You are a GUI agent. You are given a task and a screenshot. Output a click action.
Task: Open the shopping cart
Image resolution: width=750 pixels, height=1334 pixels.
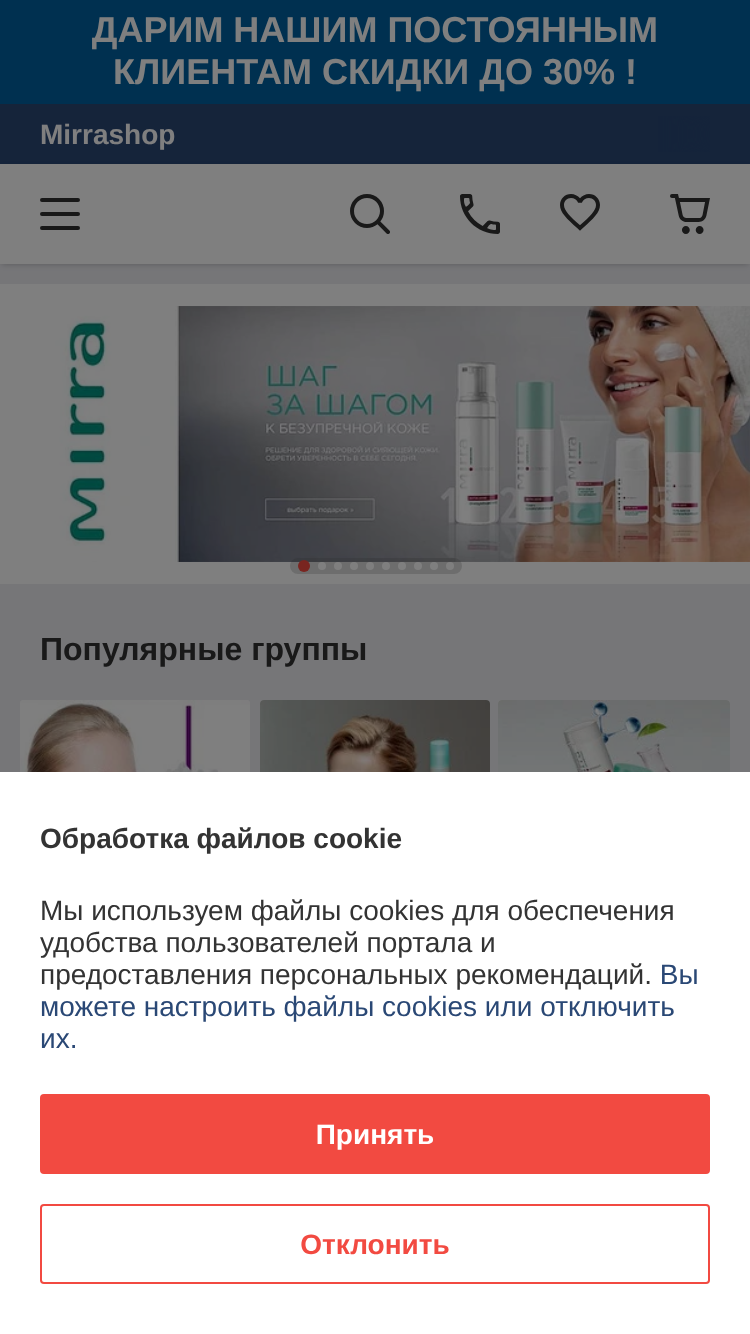coord(690,214)
